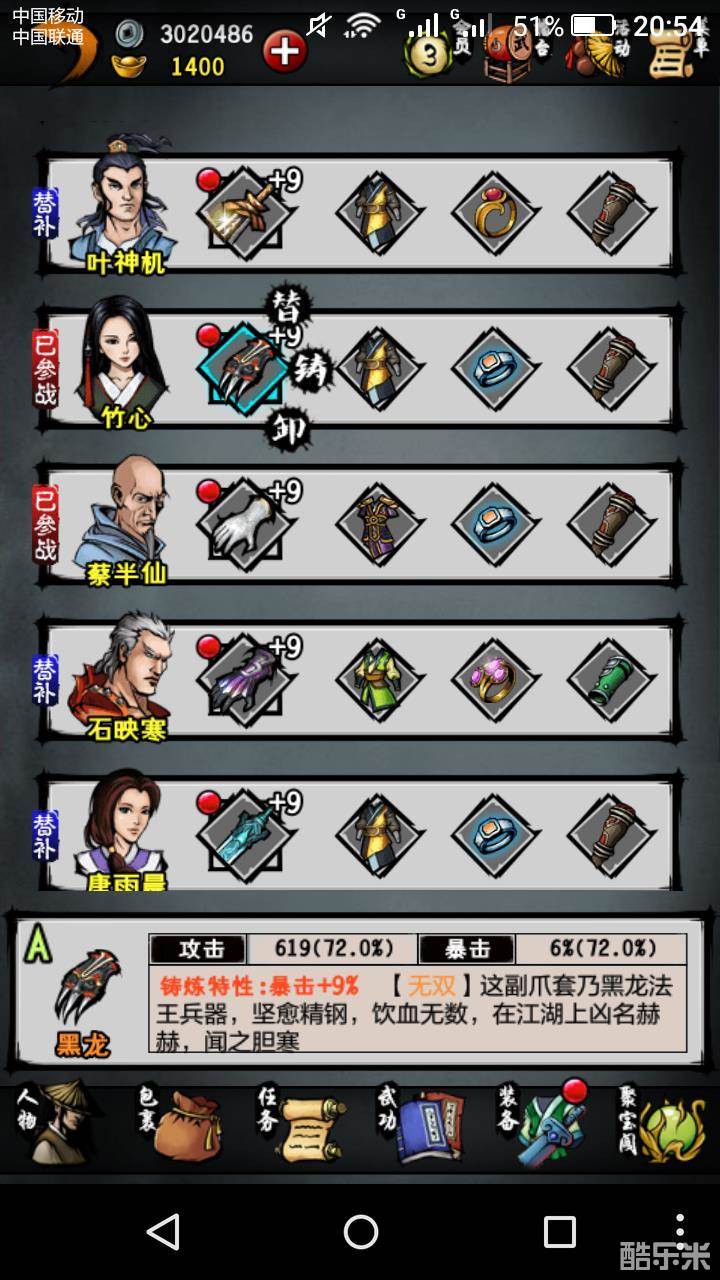Select 叶神机's +9 weapon slot

pos(243,213)
